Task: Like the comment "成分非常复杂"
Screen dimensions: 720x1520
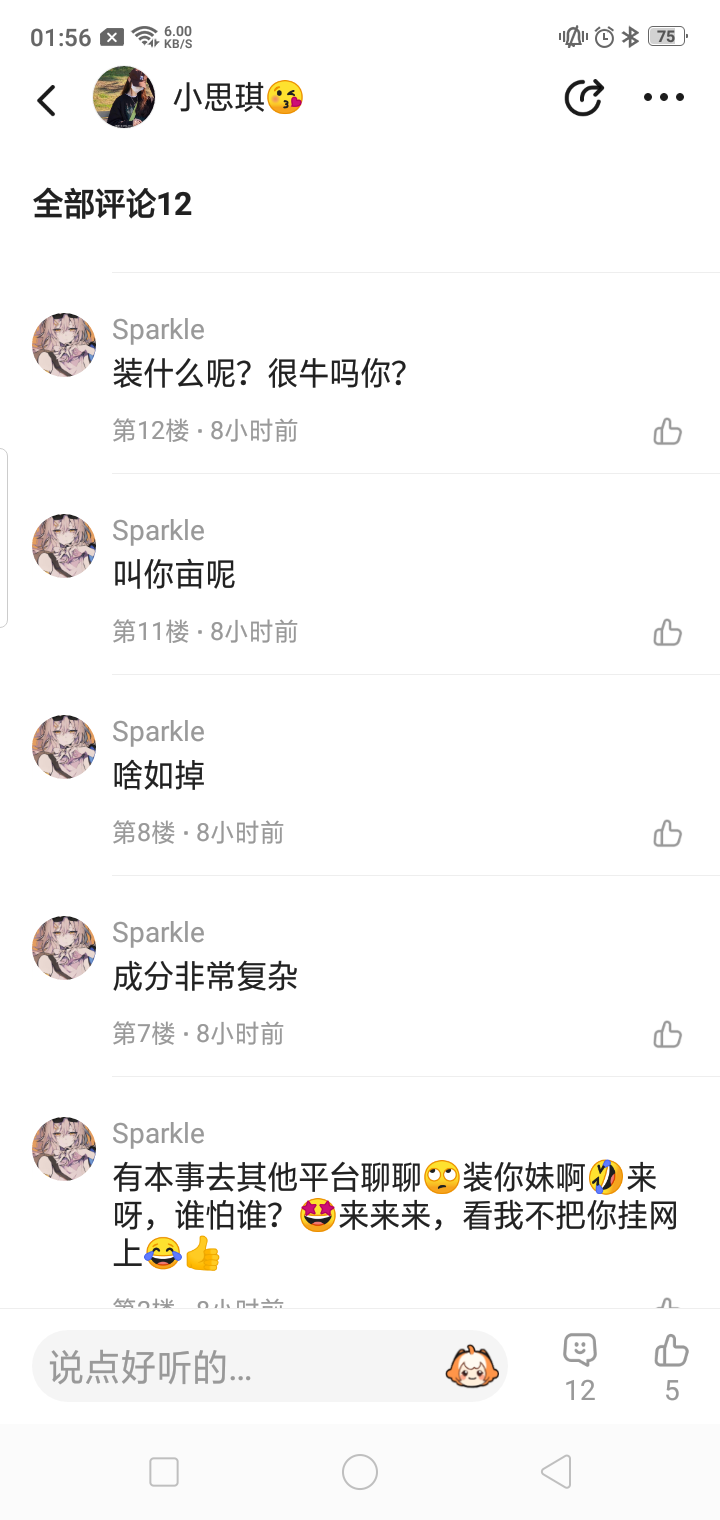Action: 667,1035
